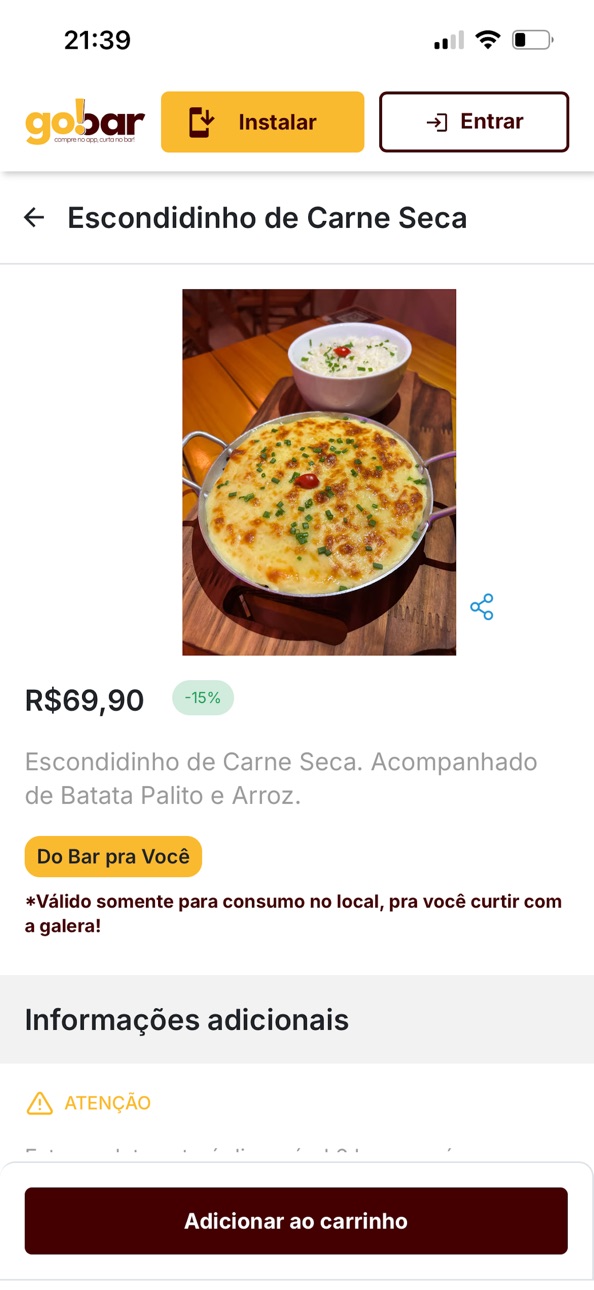
Task: Open the Entrar login button
Action: click(x=474, y=122)
